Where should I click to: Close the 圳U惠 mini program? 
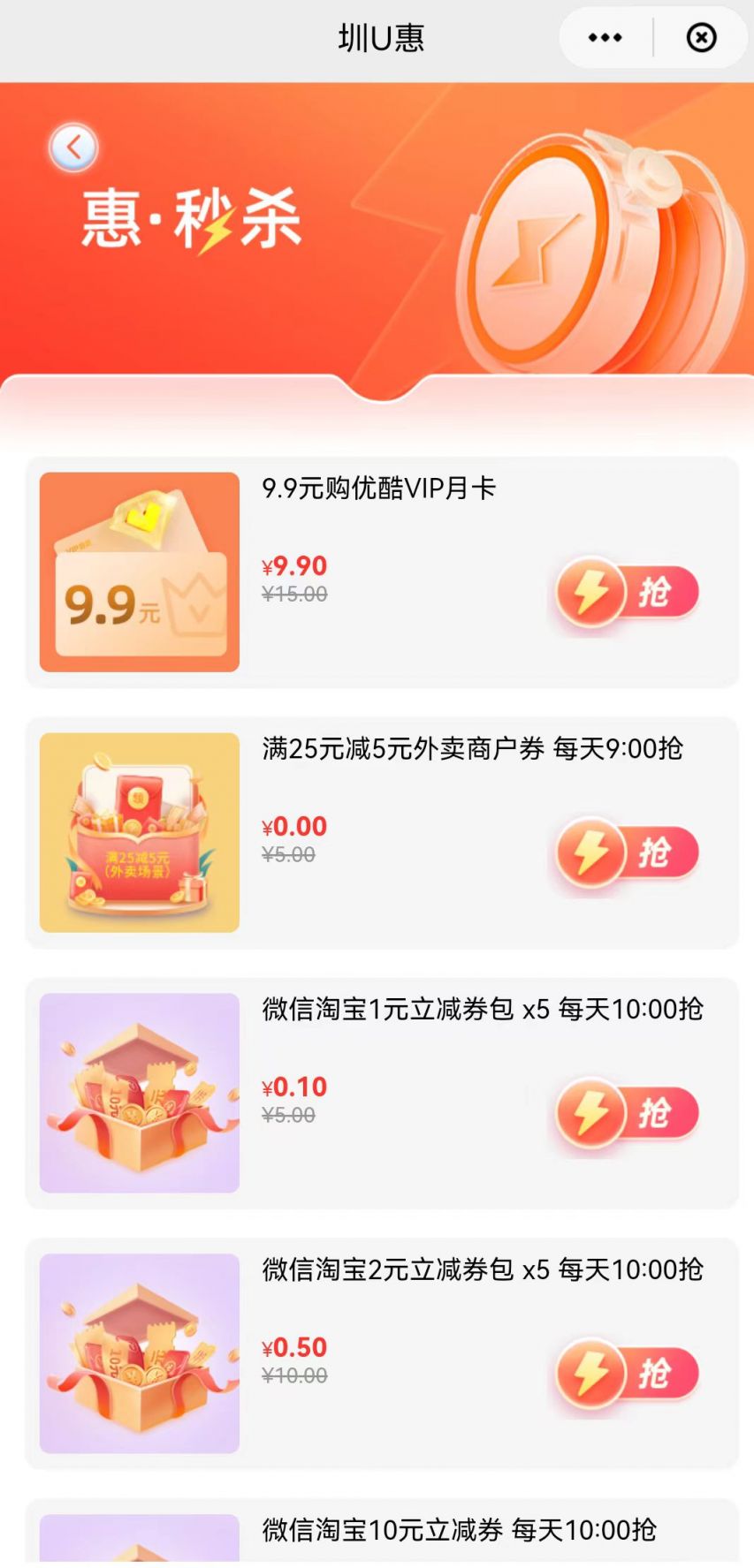click(x=701, y=37)
